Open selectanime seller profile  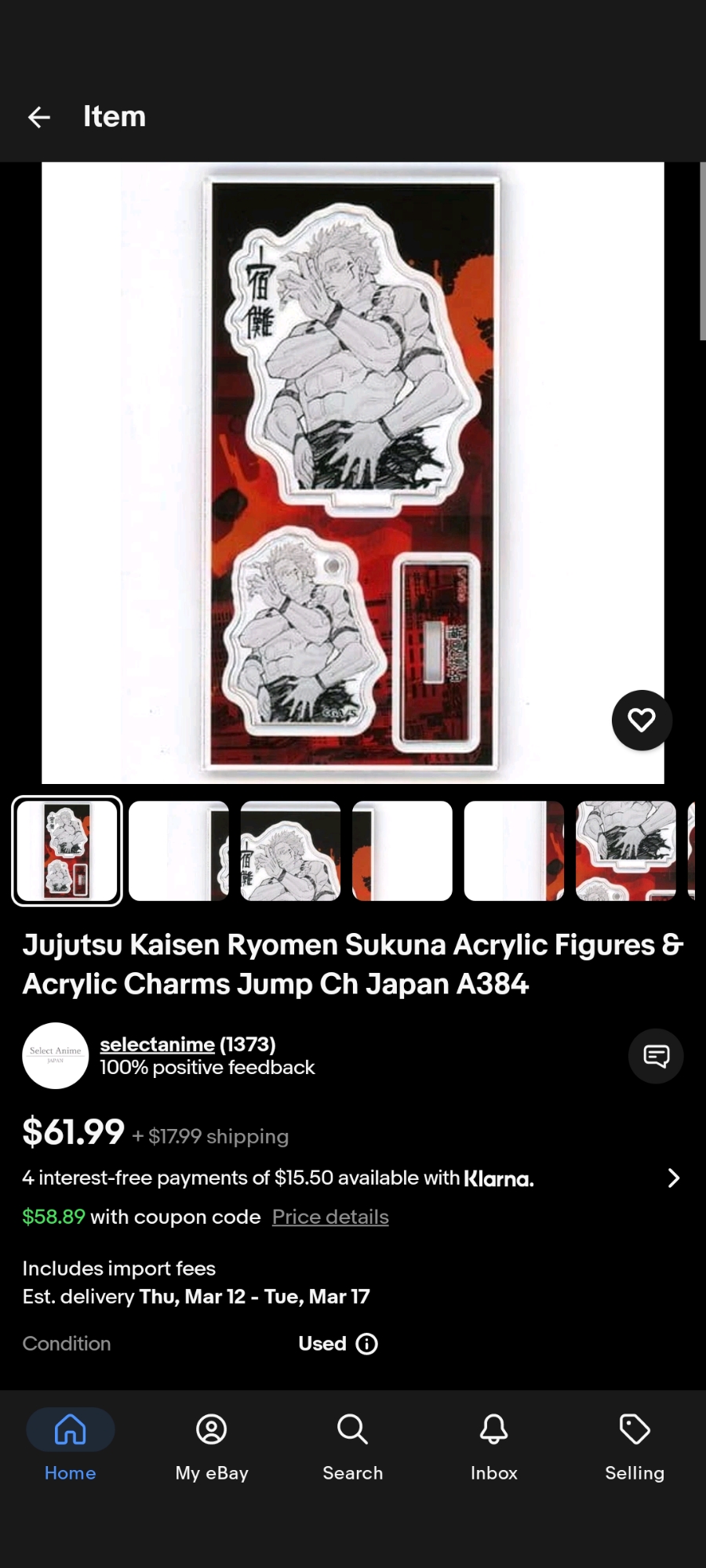point(157,1044)
